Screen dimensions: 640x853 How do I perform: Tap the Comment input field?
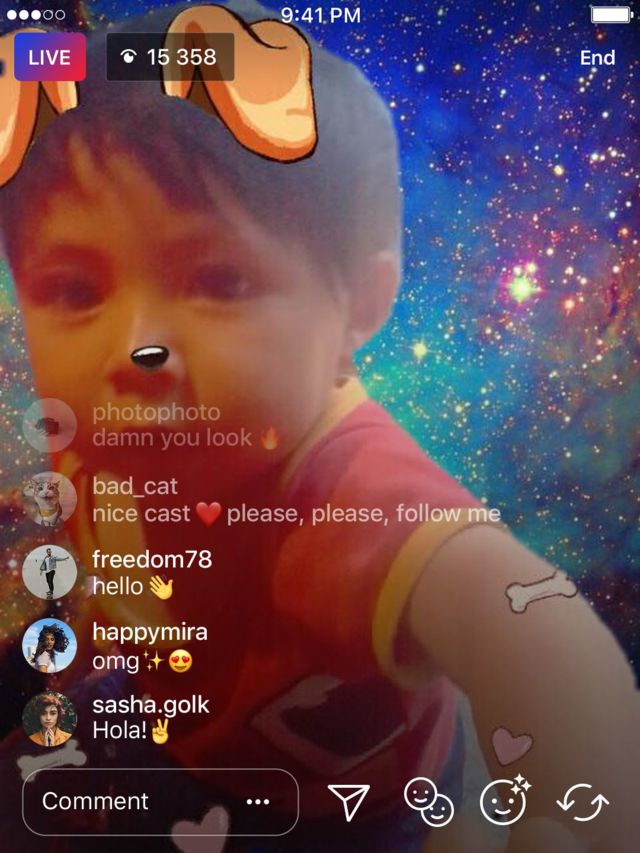(130, 801)
